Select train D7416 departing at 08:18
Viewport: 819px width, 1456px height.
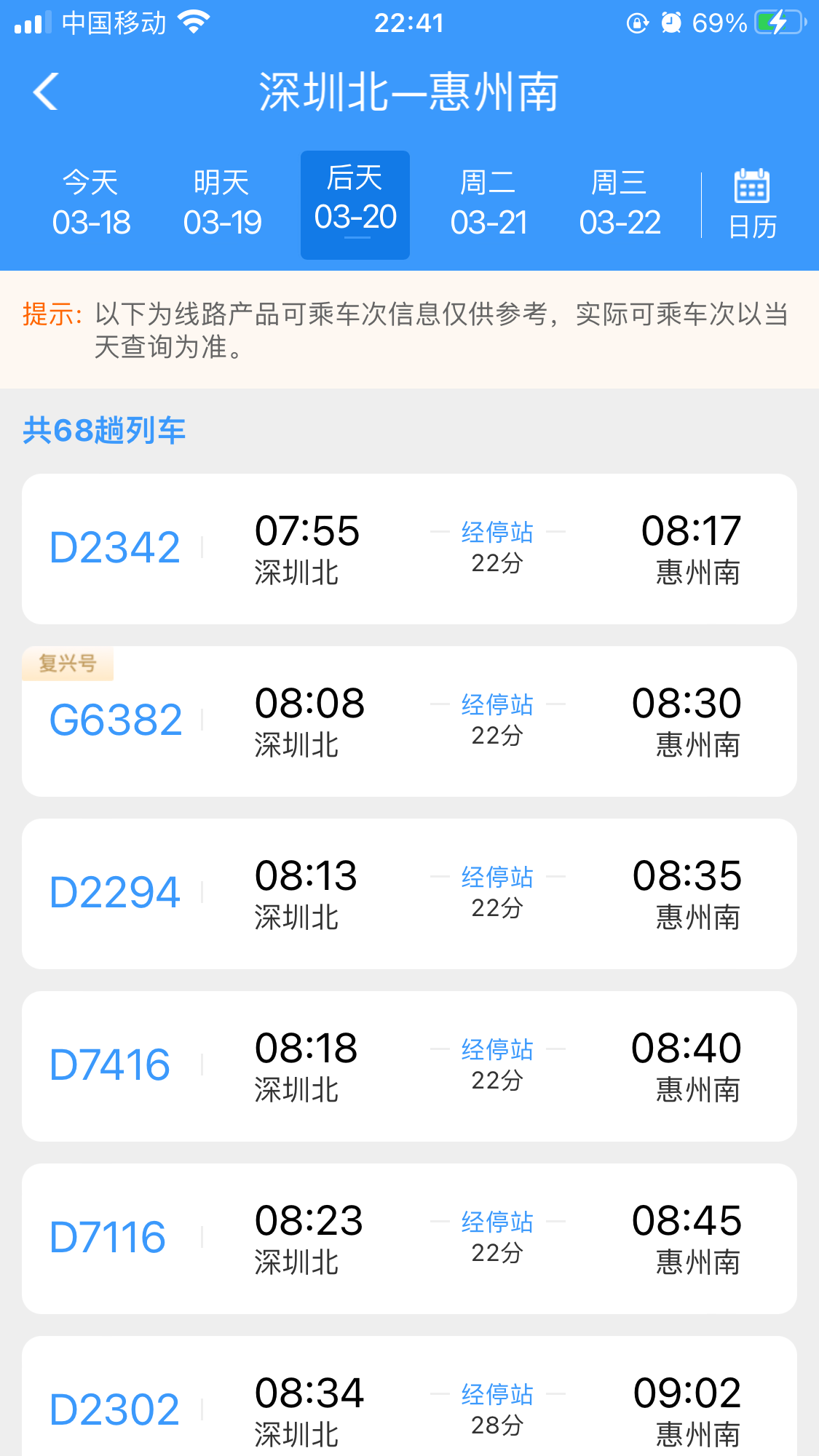coord(409,1066)
